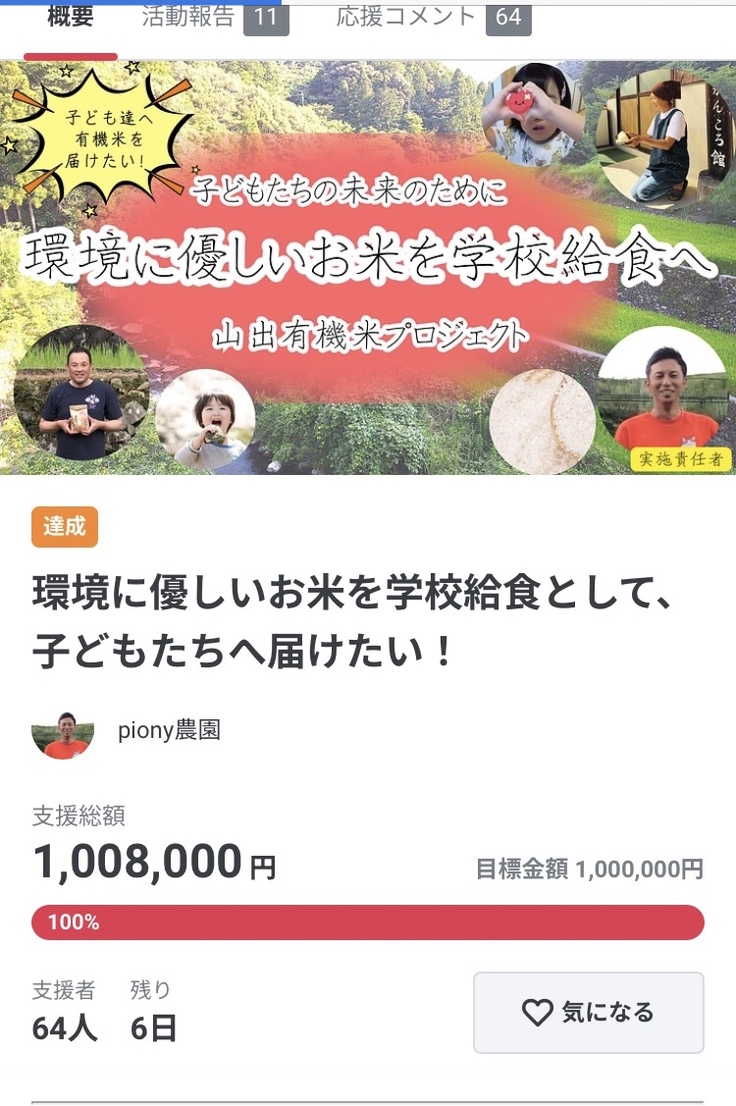This screenshot has width=736, height=1106.
Task: Tap the 気になる favorite button
Action: click(x=588, y=1012)
